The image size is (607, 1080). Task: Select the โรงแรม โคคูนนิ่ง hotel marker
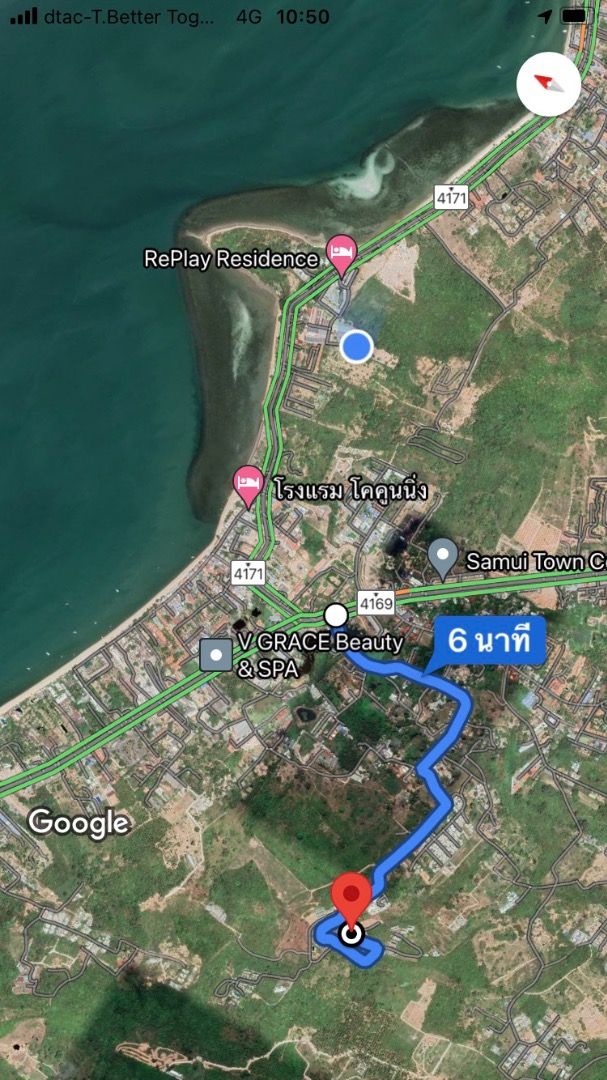[248, 486]
